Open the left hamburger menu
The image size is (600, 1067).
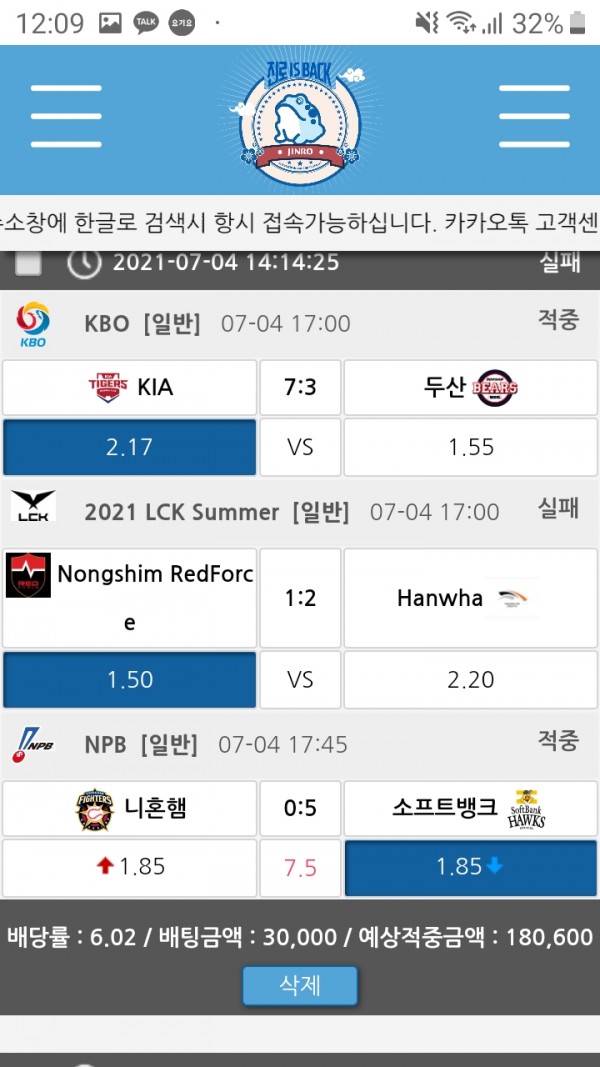click(x=66, y=116)
